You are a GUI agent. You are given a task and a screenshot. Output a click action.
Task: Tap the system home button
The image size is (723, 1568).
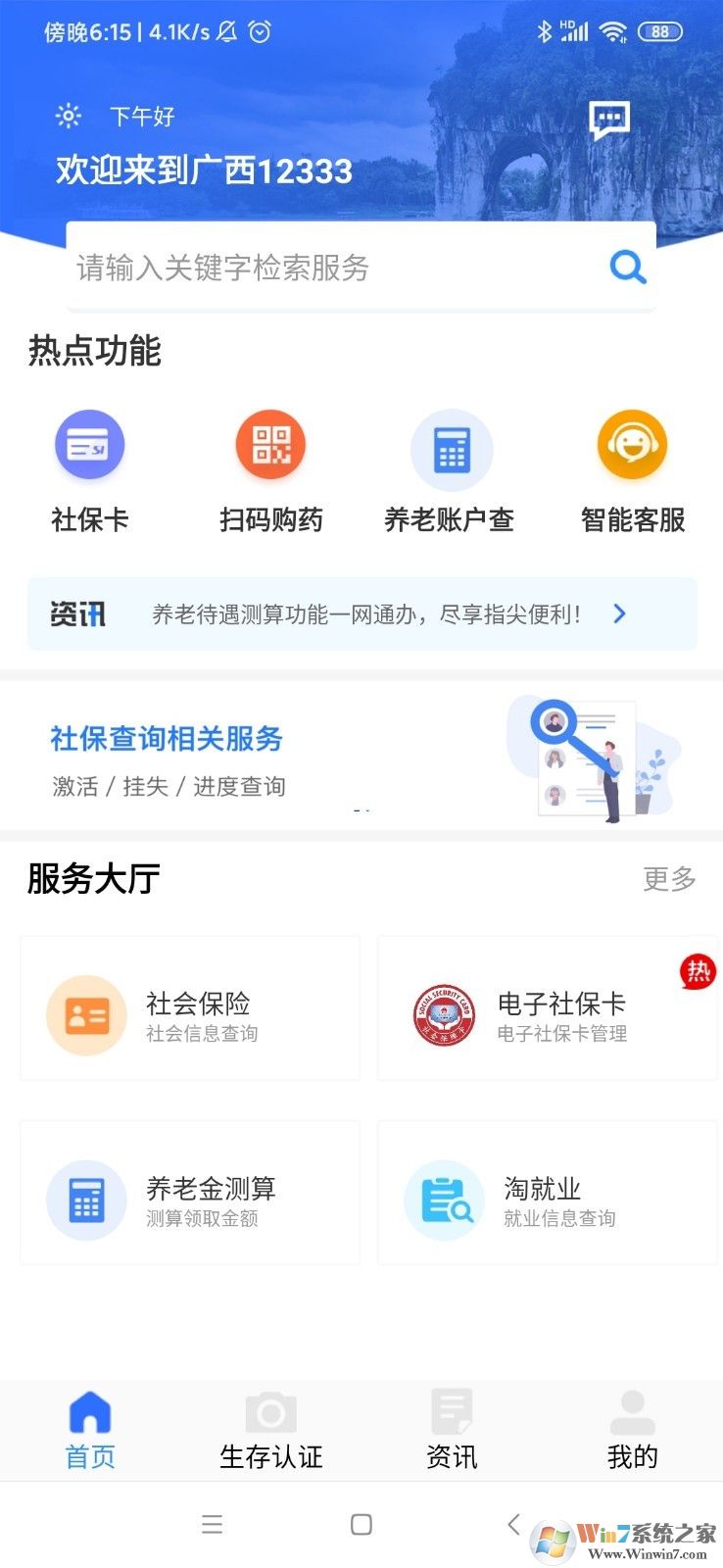pyautogui.click(x=361, y=1524)
